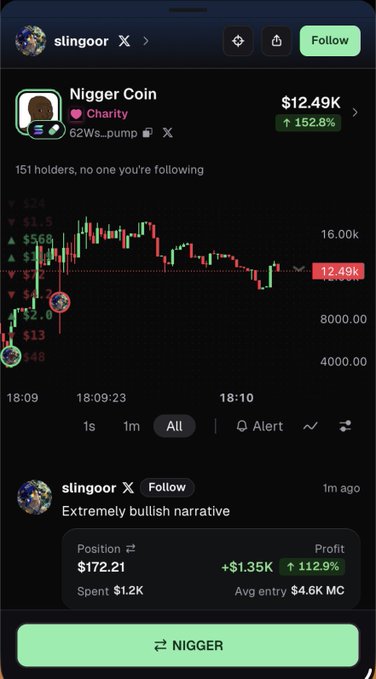Viewport: 376px width, 679px height.
Task: Tap the crosshair target icon
Action: [238, 41]
